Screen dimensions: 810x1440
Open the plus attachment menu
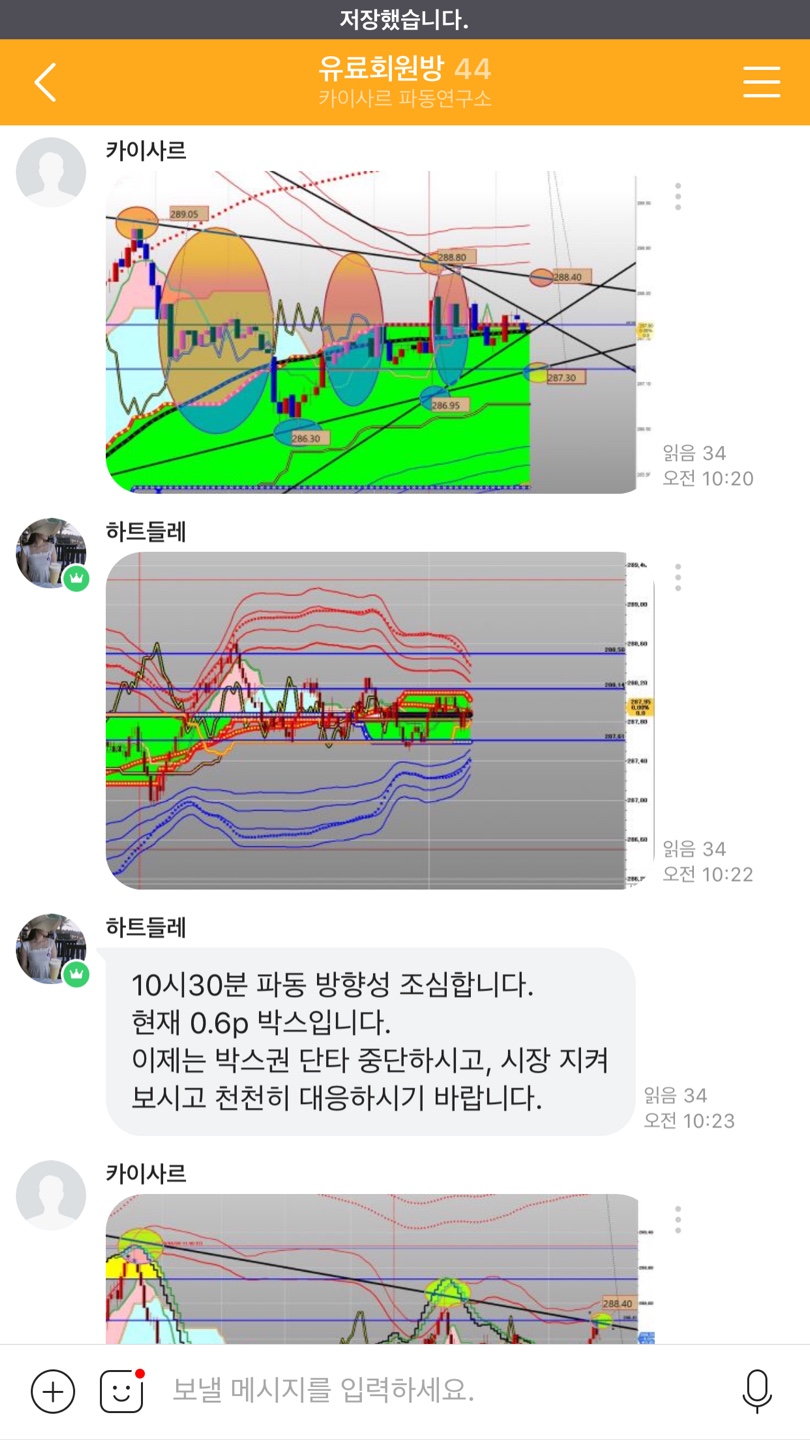point(53,1391)
